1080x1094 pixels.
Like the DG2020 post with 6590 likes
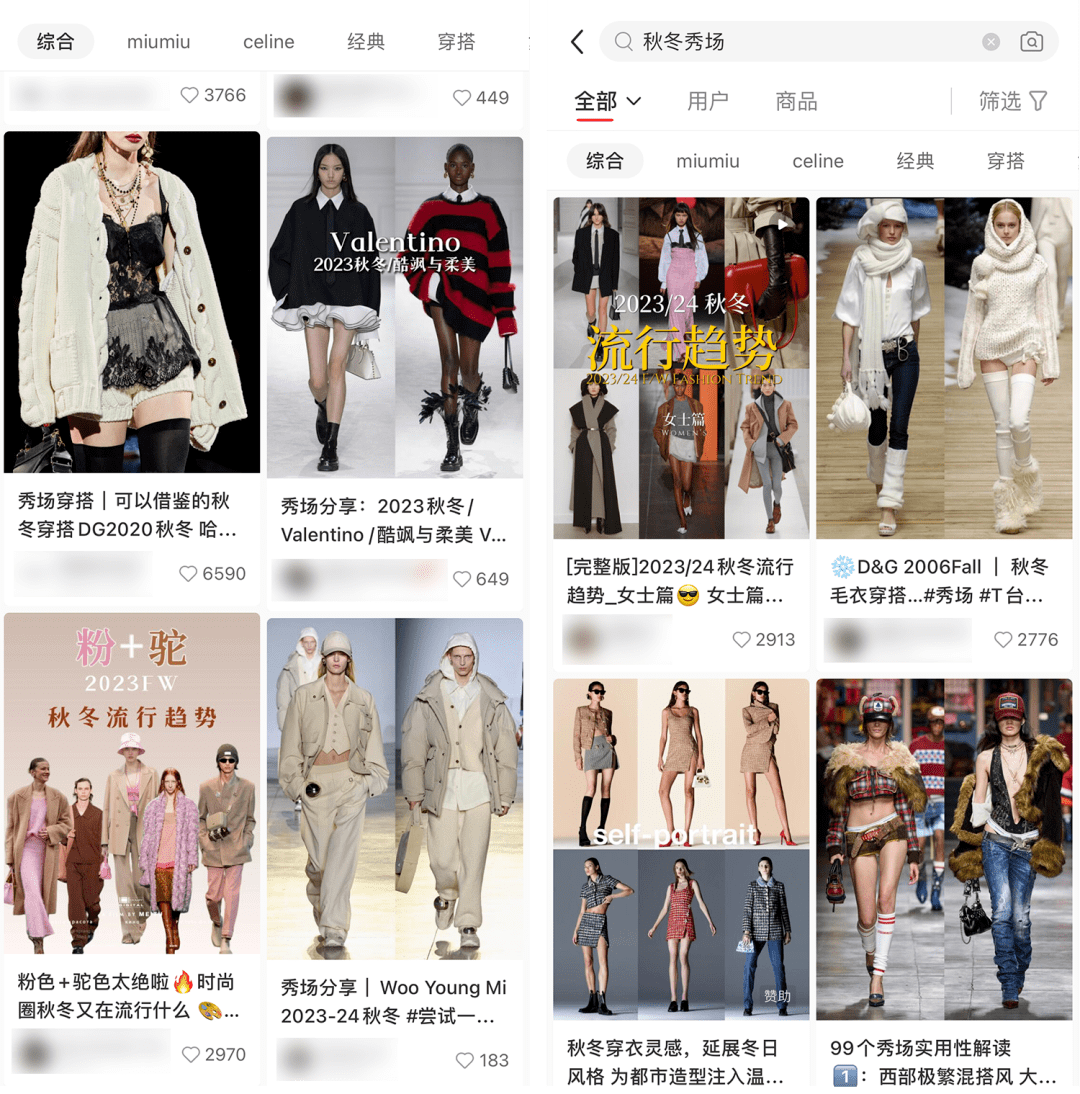[x=188, y=574]
